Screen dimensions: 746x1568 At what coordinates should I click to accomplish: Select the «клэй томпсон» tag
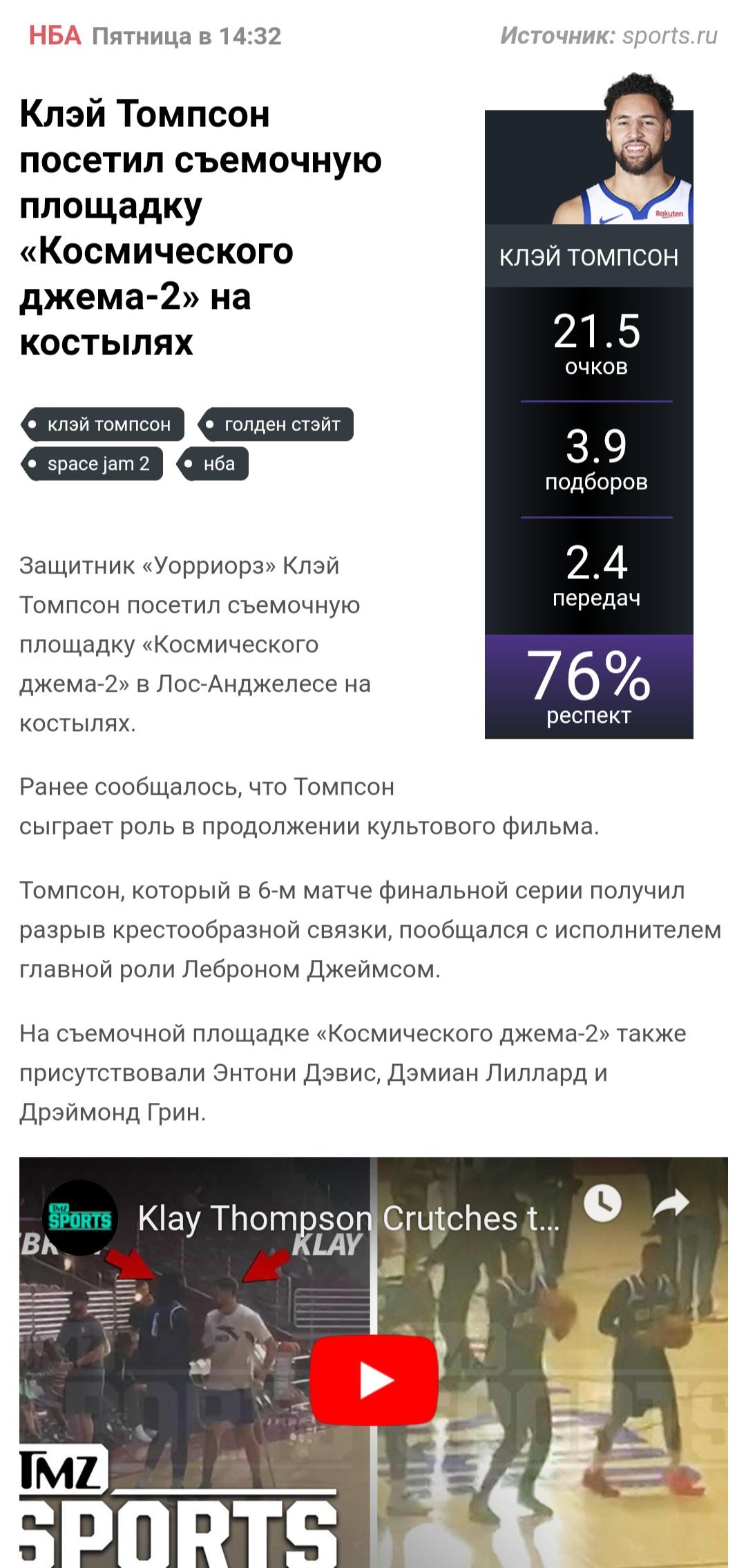pyautogui.click(x=104, y=424)
